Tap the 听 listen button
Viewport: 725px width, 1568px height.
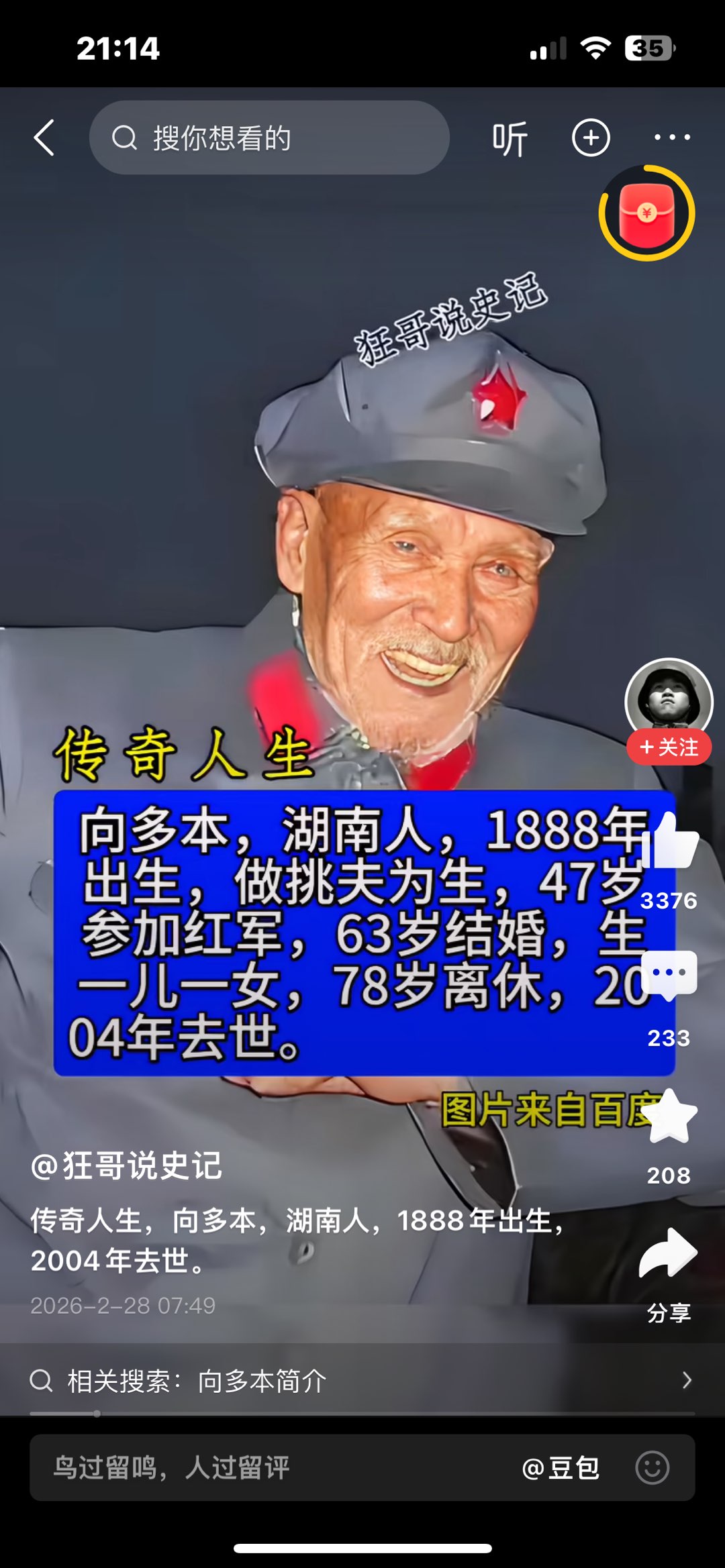pyautogui.click(x=510, y=139)
